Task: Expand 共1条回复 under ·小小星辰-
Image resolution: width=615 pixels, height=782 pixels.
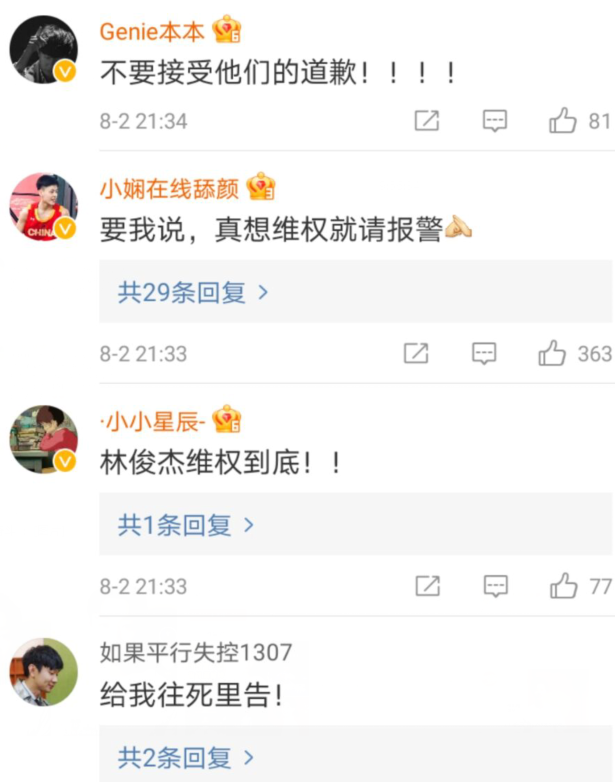Action: click(x=187, y=525)
